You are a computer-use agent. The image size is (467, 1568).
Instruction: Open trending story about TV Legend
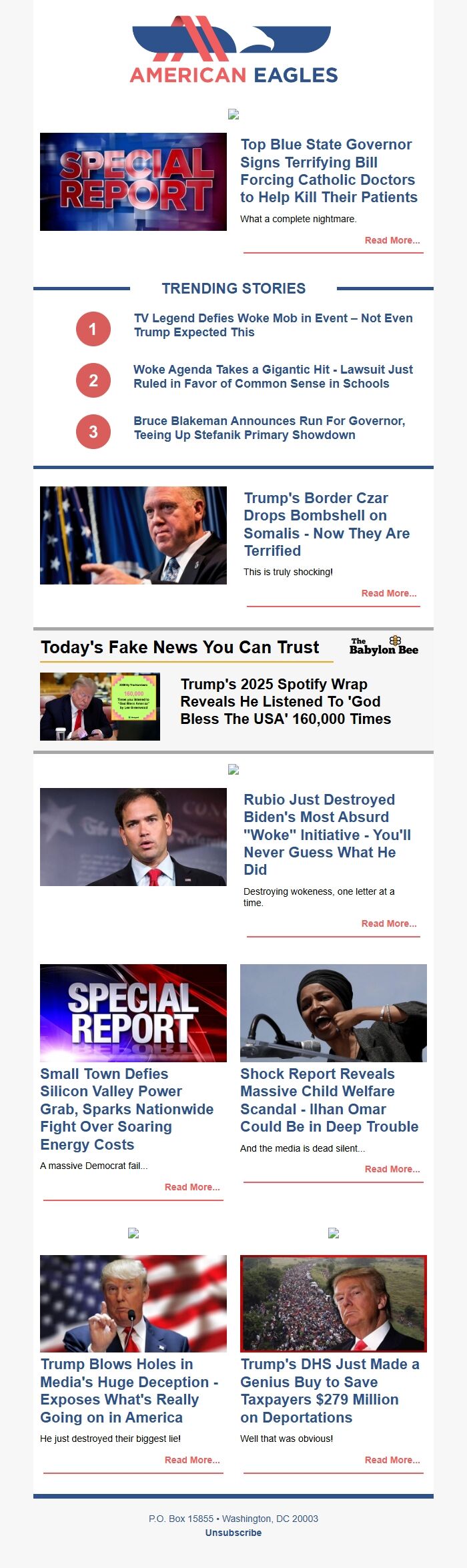click(273, 325)
